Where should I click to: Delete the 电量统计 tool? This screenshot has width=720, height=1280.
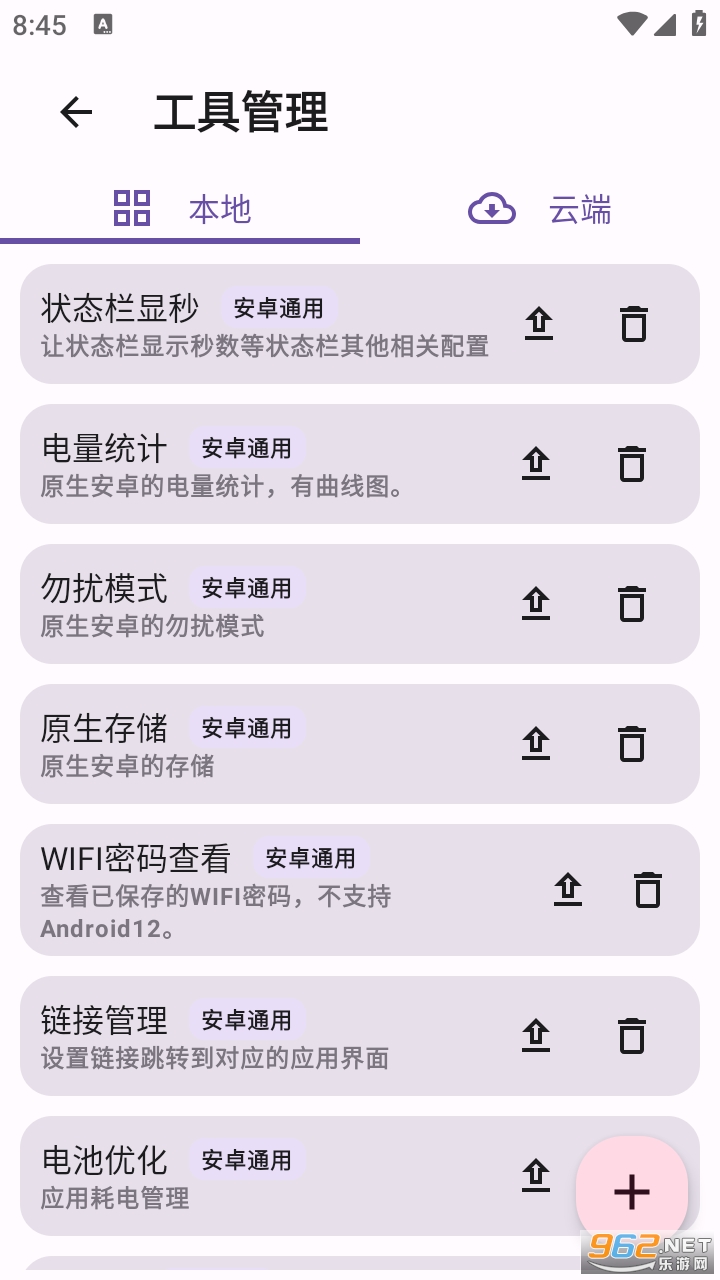631,464
